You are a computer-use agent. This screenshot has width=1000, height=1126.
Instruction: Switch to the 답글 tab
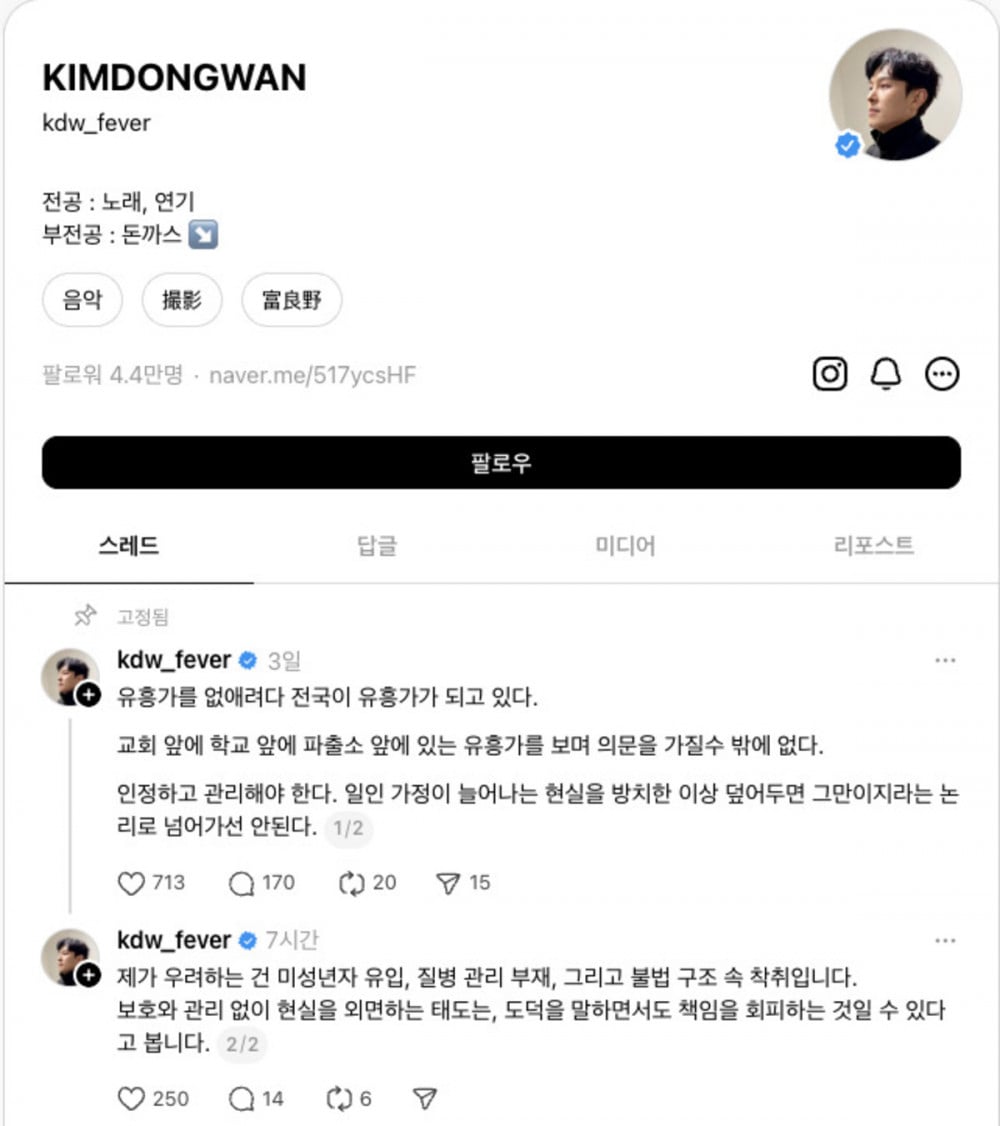pos(377,545)
